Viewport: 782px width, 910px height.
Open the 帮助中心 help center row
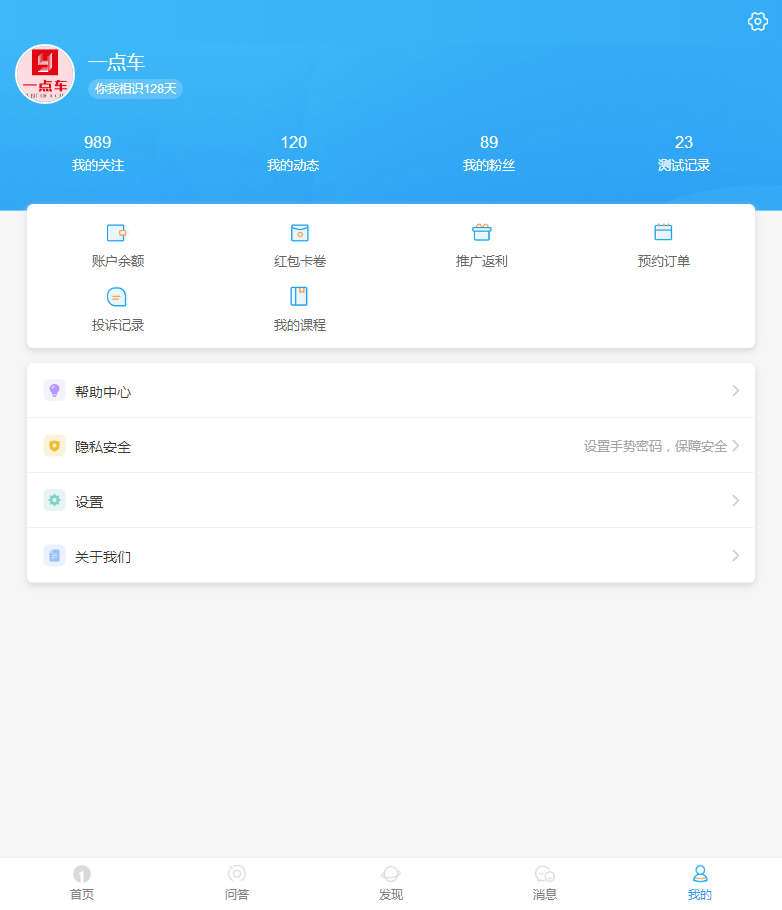click(x=391, y=391)
